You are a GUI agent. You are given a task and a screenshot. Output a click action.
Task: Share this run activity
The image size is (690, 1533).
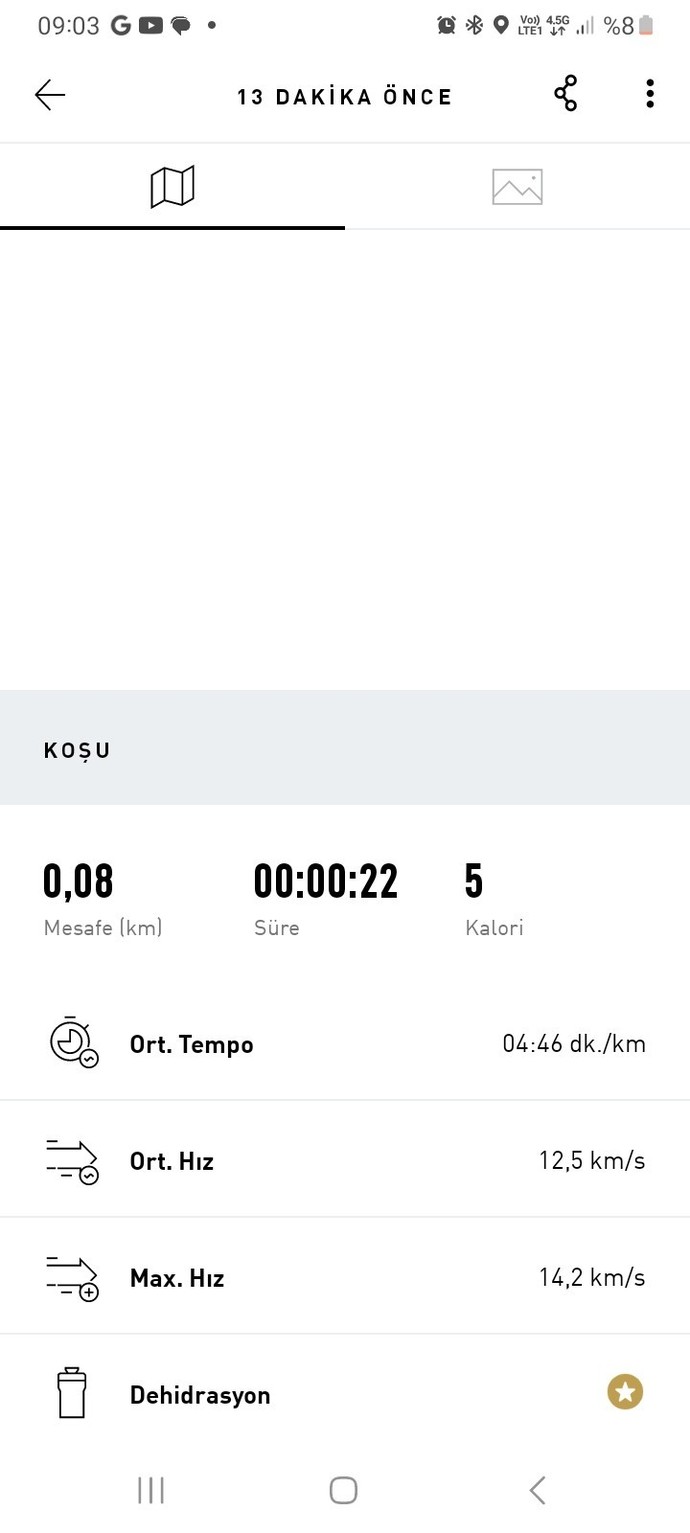pyautogui.click(x=566, y=94)
